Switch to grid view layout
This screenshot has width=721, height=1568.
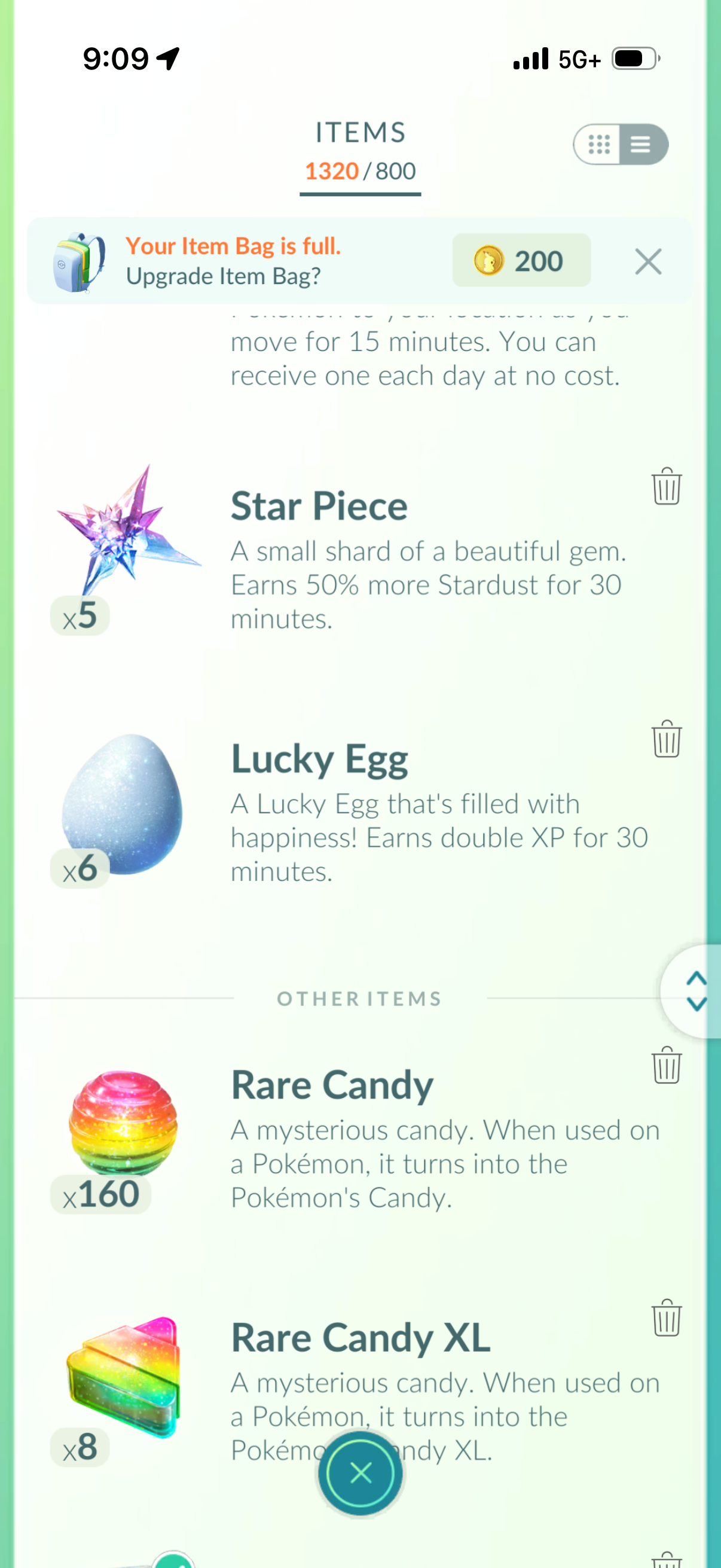coord(598,145)
